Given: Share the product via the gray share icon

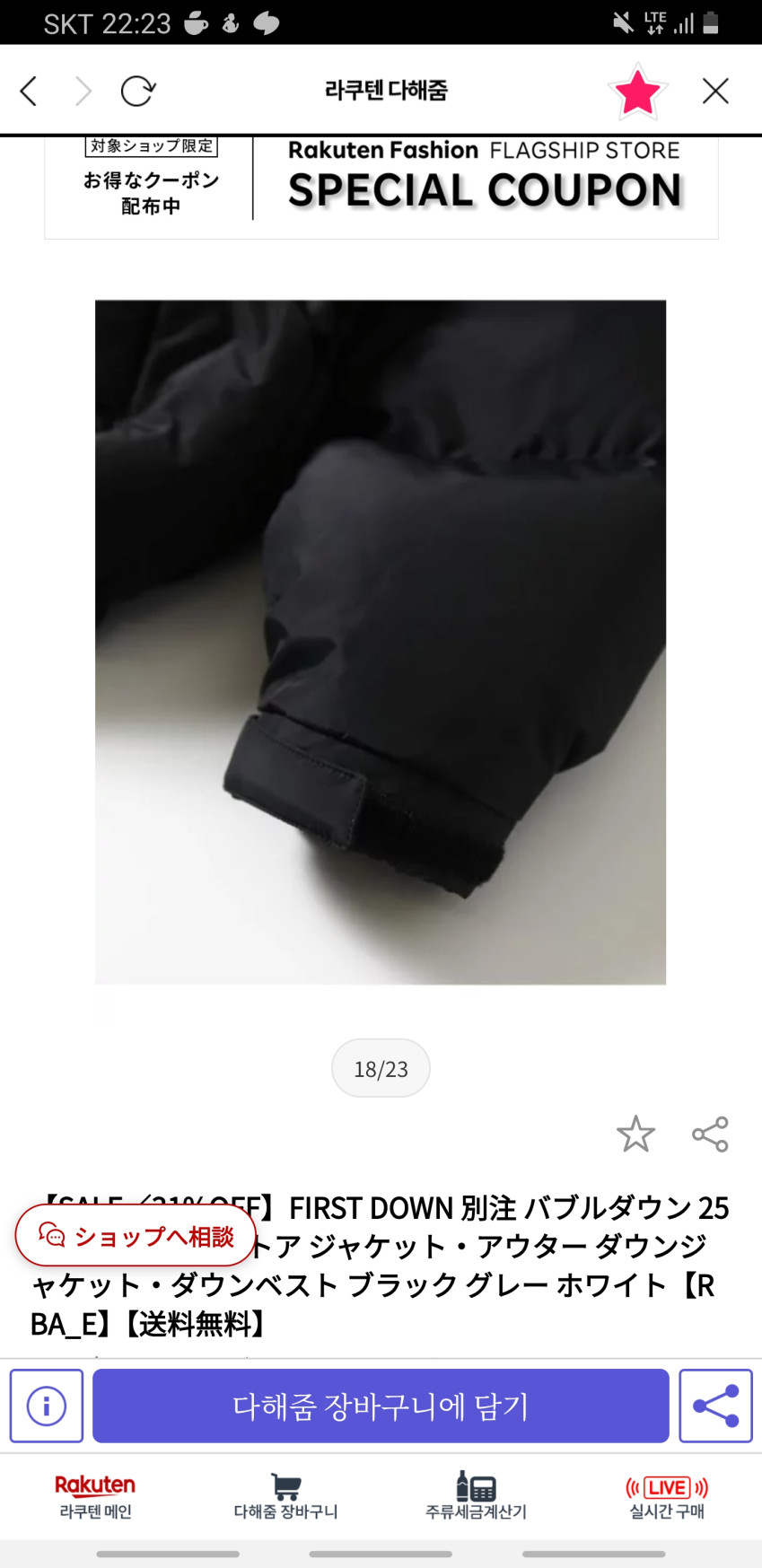Looking at the screenshot, I should tap(710, 1134).
